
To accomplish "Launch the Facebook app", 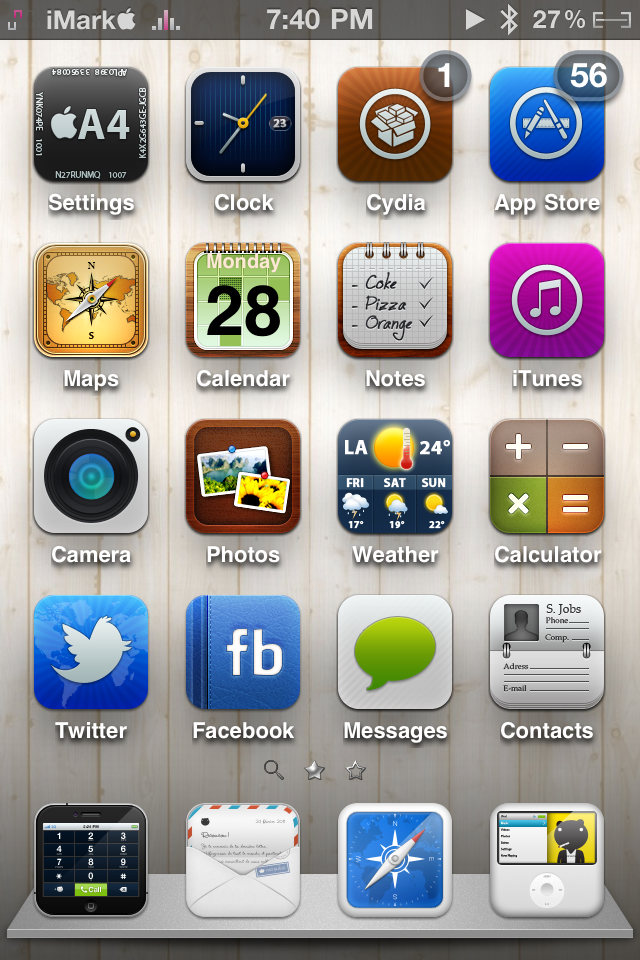I will 243,652.
